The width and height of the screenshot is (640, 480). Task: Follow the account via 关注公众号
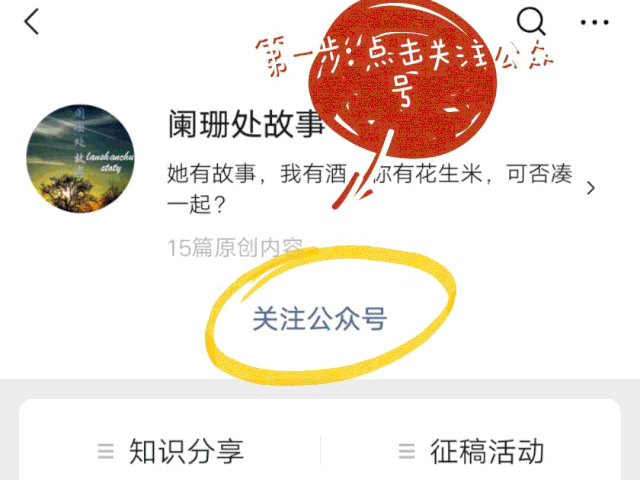click(x=318, y=320)
